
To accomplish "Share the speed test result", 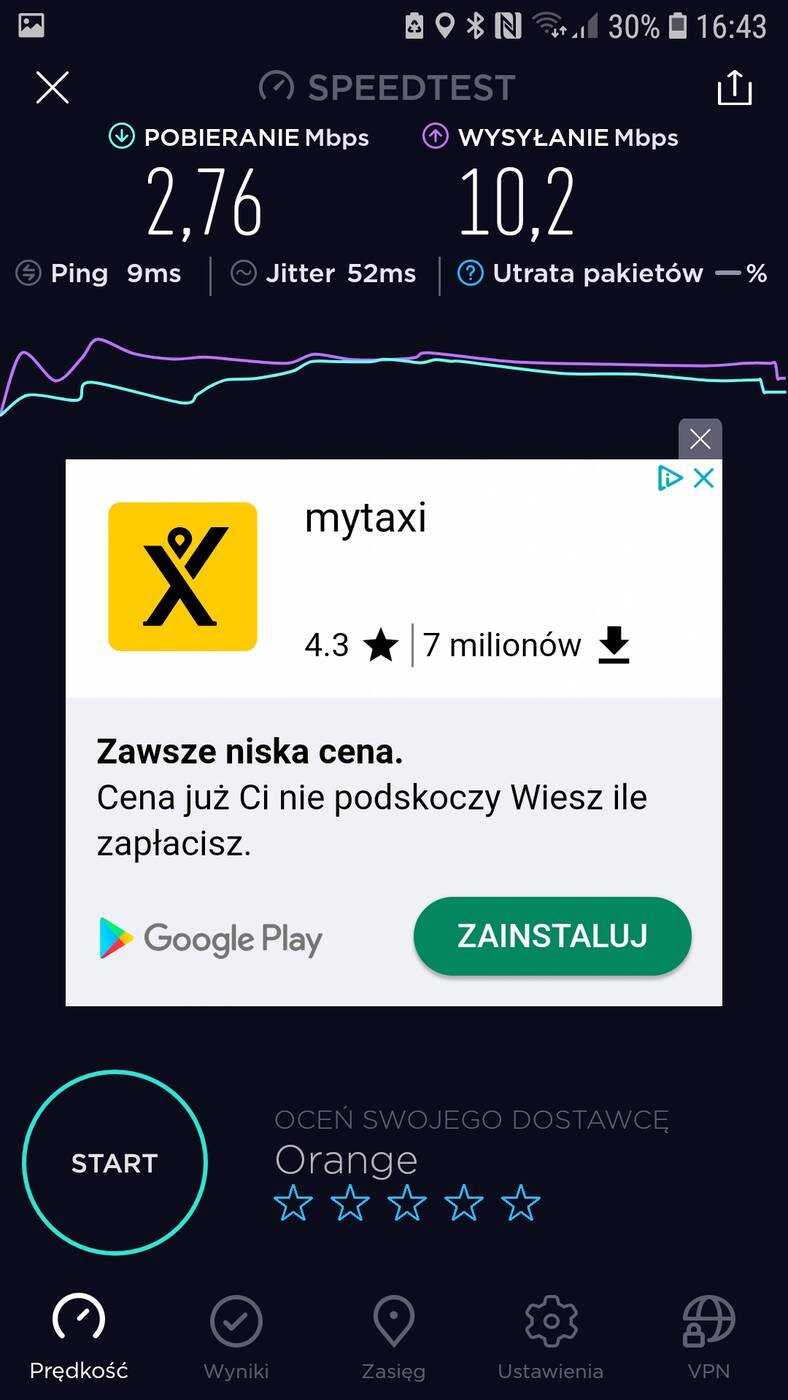I will pyautogui.click(x=734, y=88).
